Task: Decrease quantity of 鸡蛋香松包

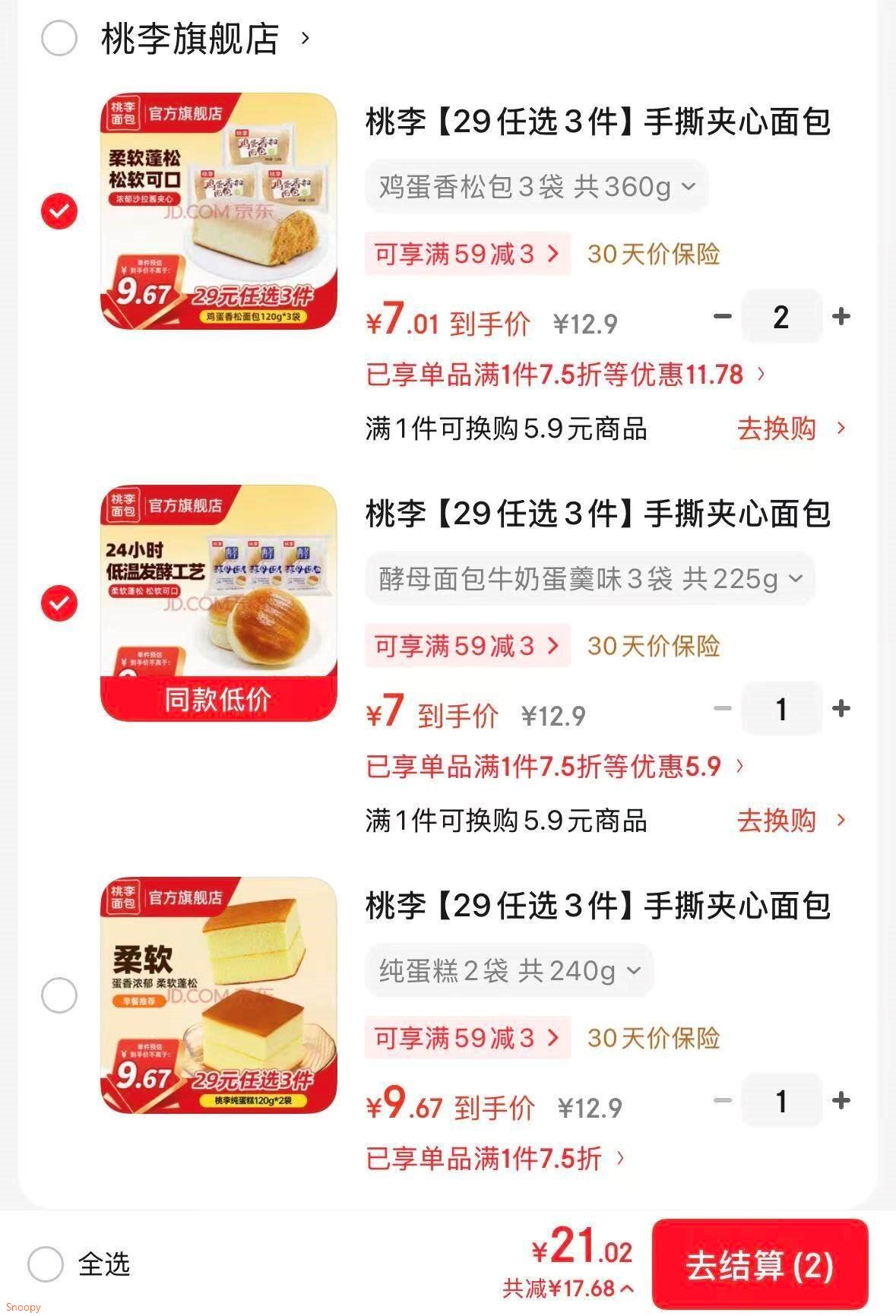Action: (723, 316)
